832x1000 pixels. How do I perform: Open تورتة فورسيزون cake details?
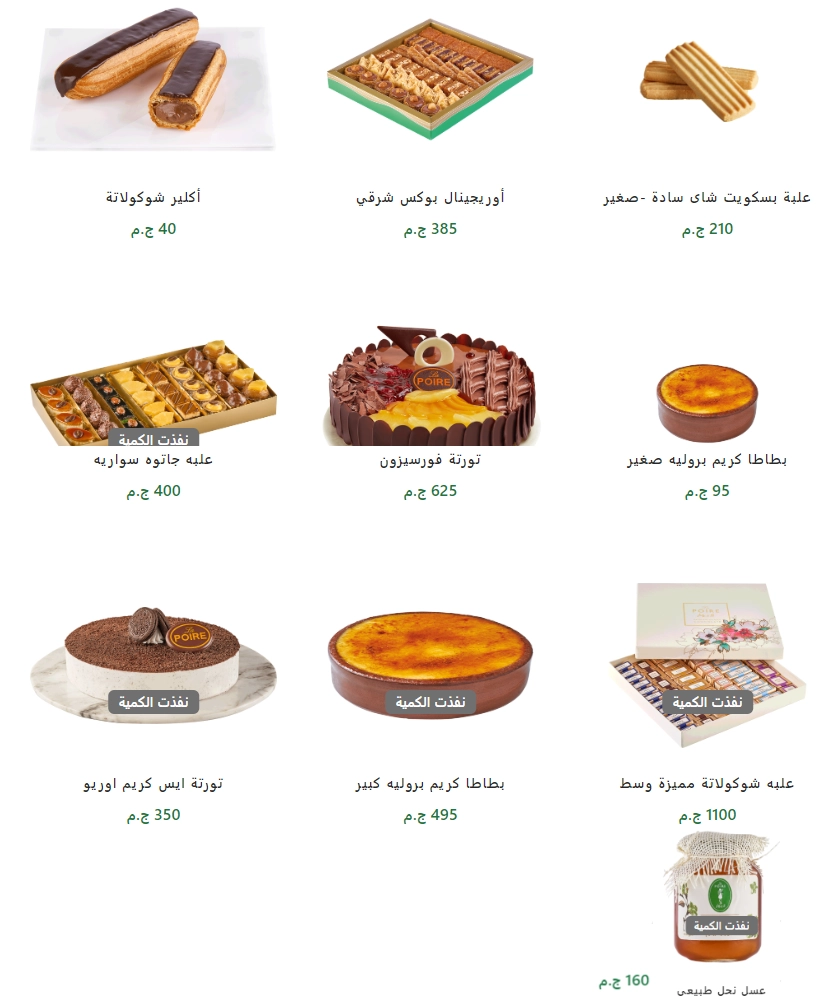(x=430, y=385)
